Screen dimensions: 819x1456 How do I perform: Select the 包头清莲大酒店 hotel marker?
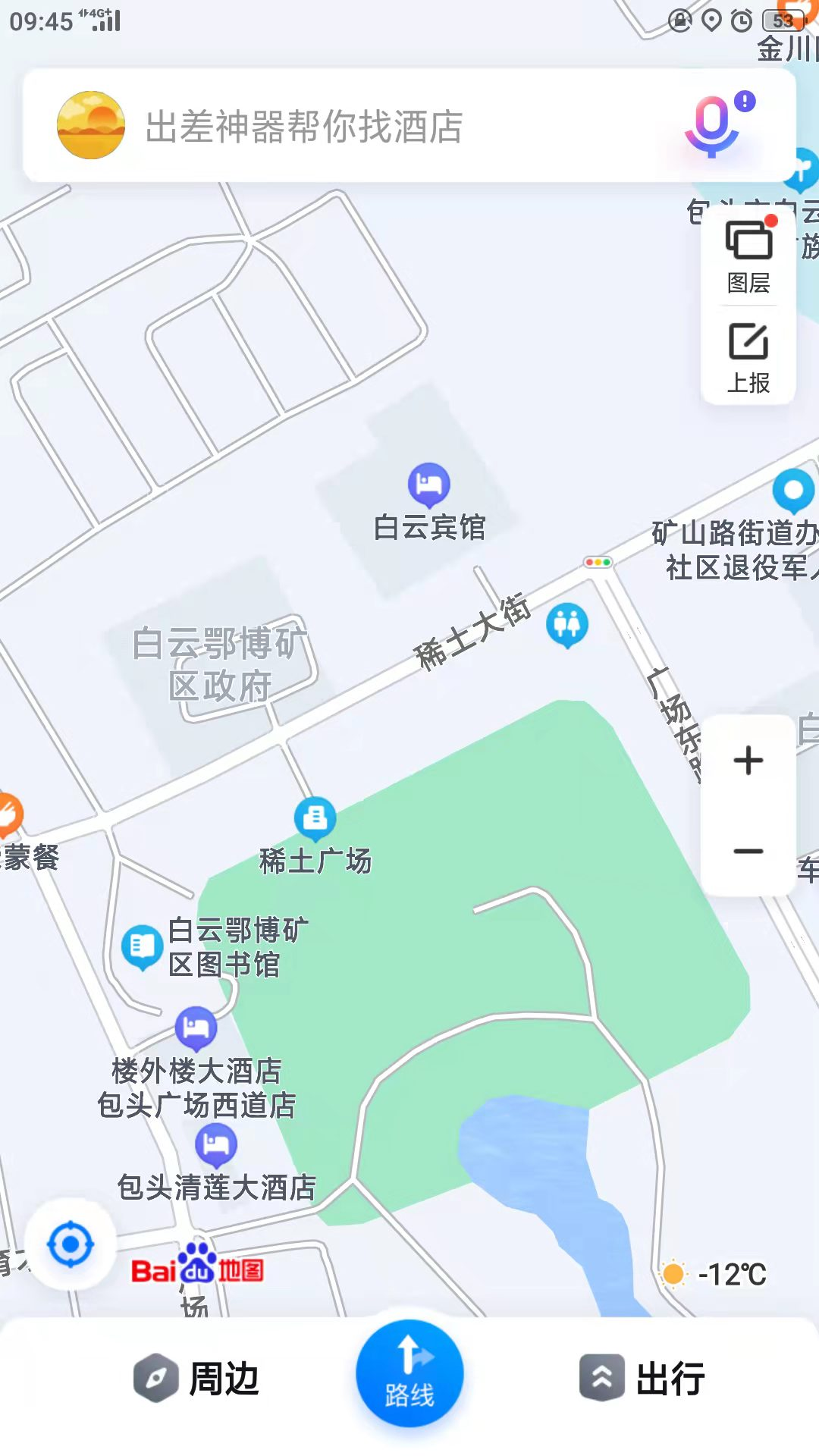(216, 1145)
